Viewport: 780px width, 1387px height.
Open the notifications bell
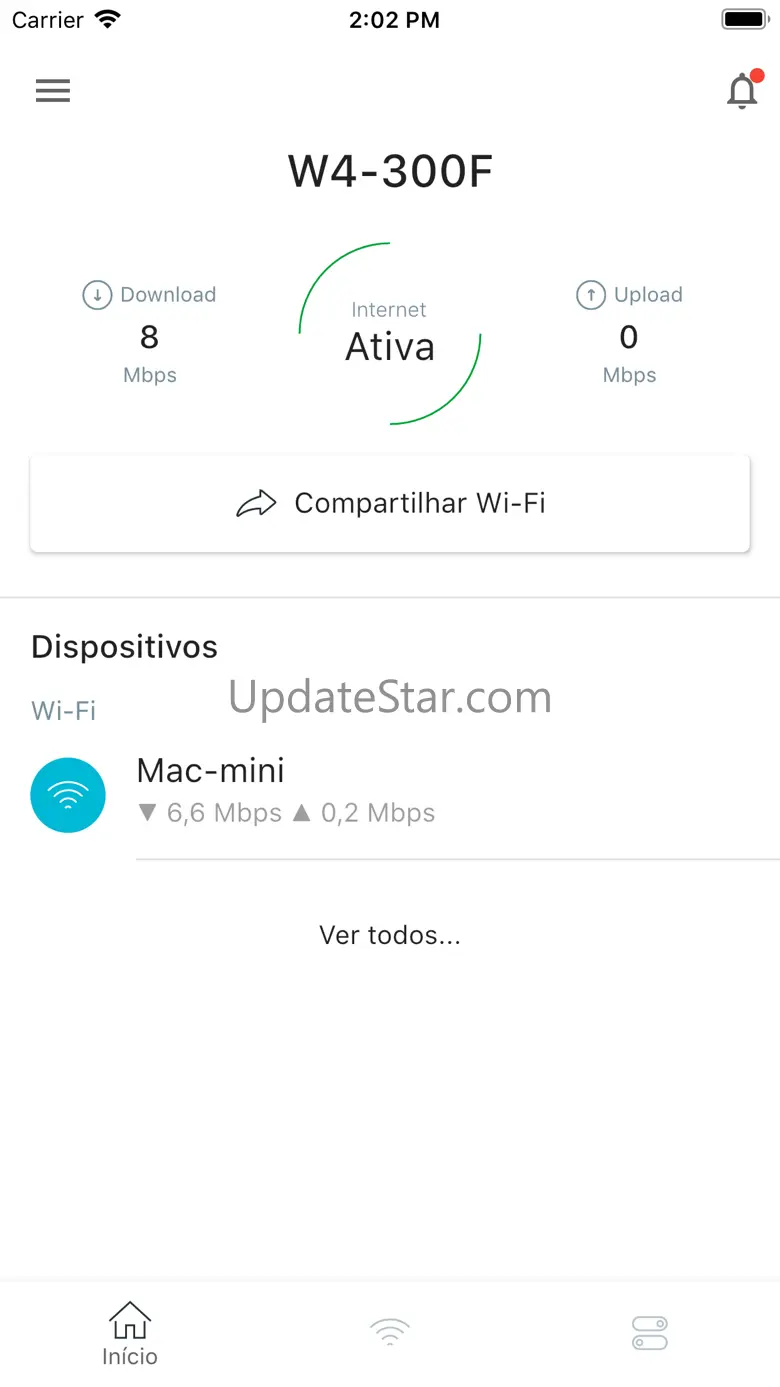click(742, 91)
